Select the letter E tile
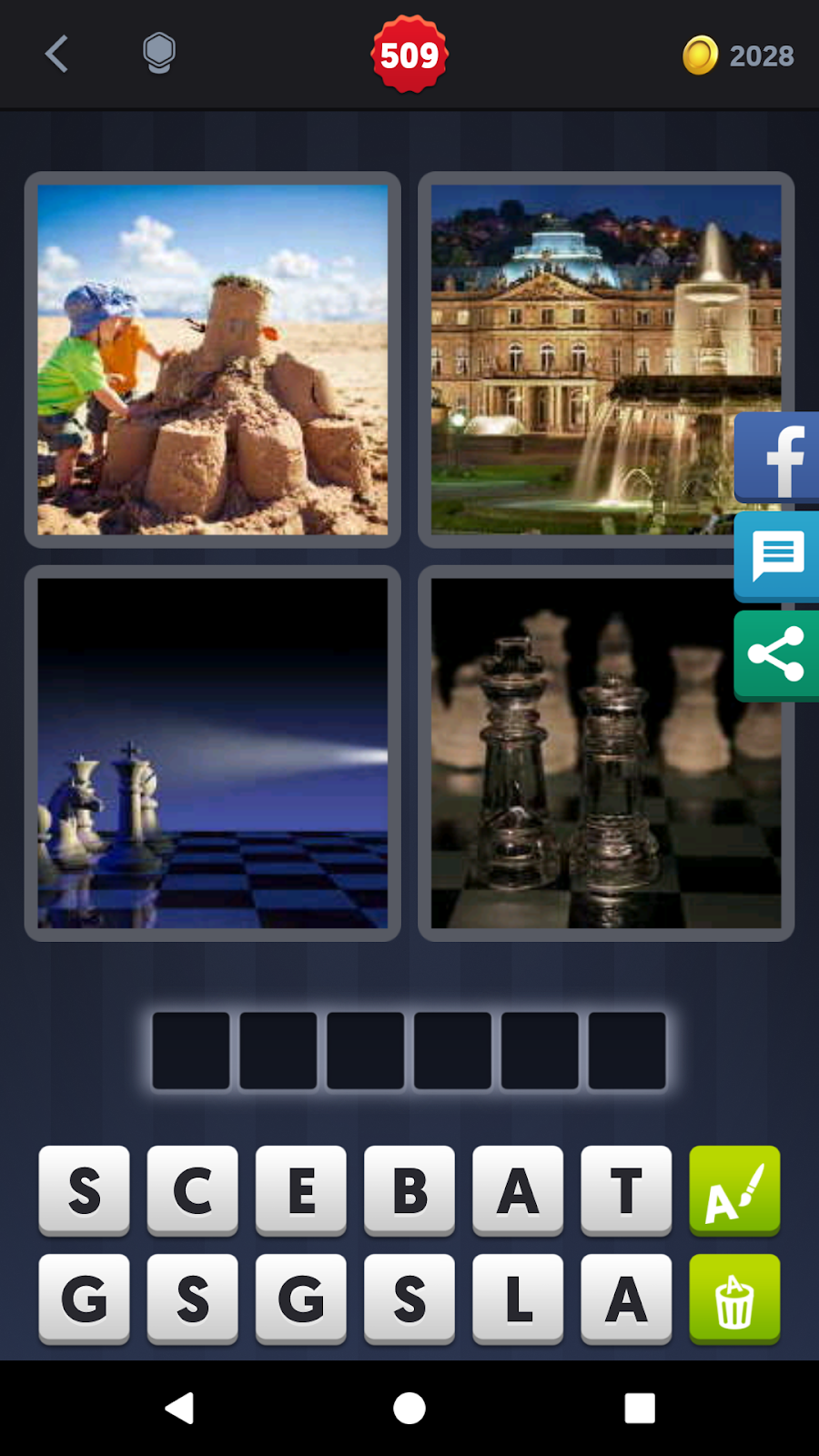 301,1190
